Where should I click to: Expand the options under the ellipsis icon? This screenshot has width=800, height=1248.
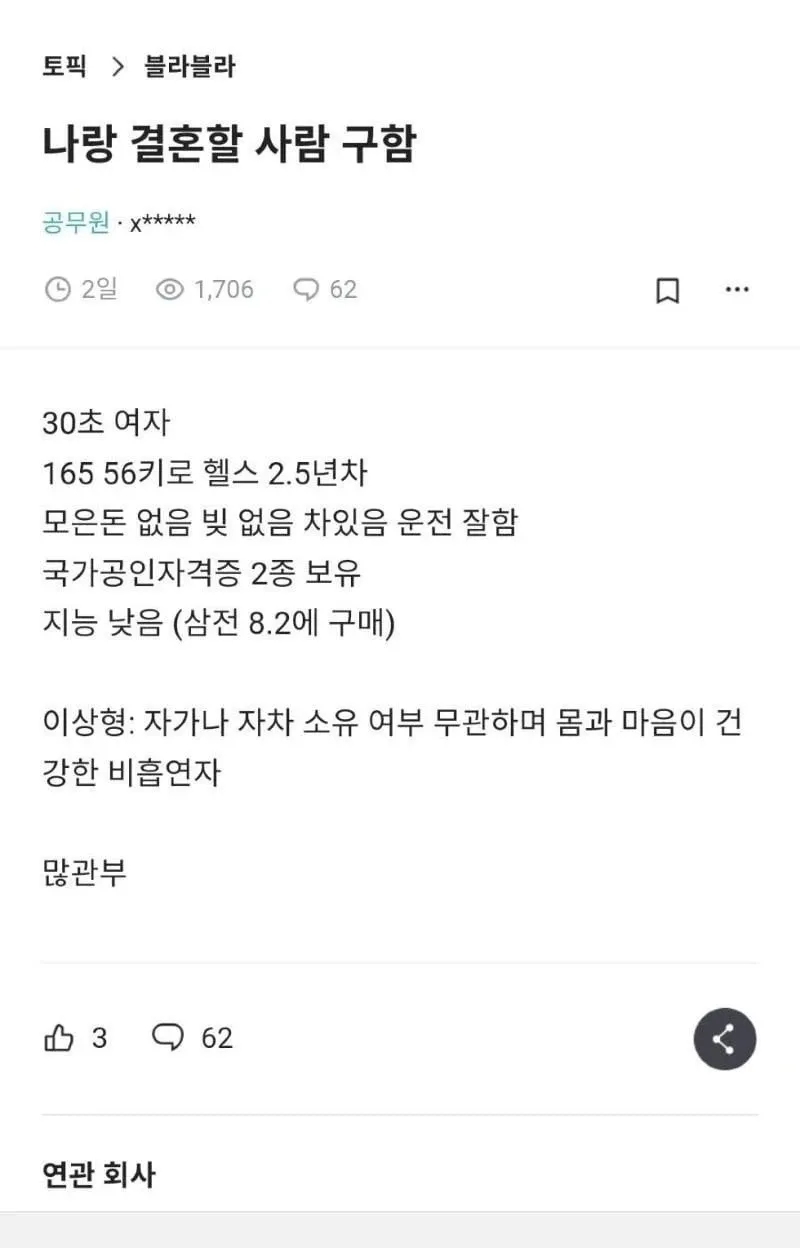(x=737, y=290)
